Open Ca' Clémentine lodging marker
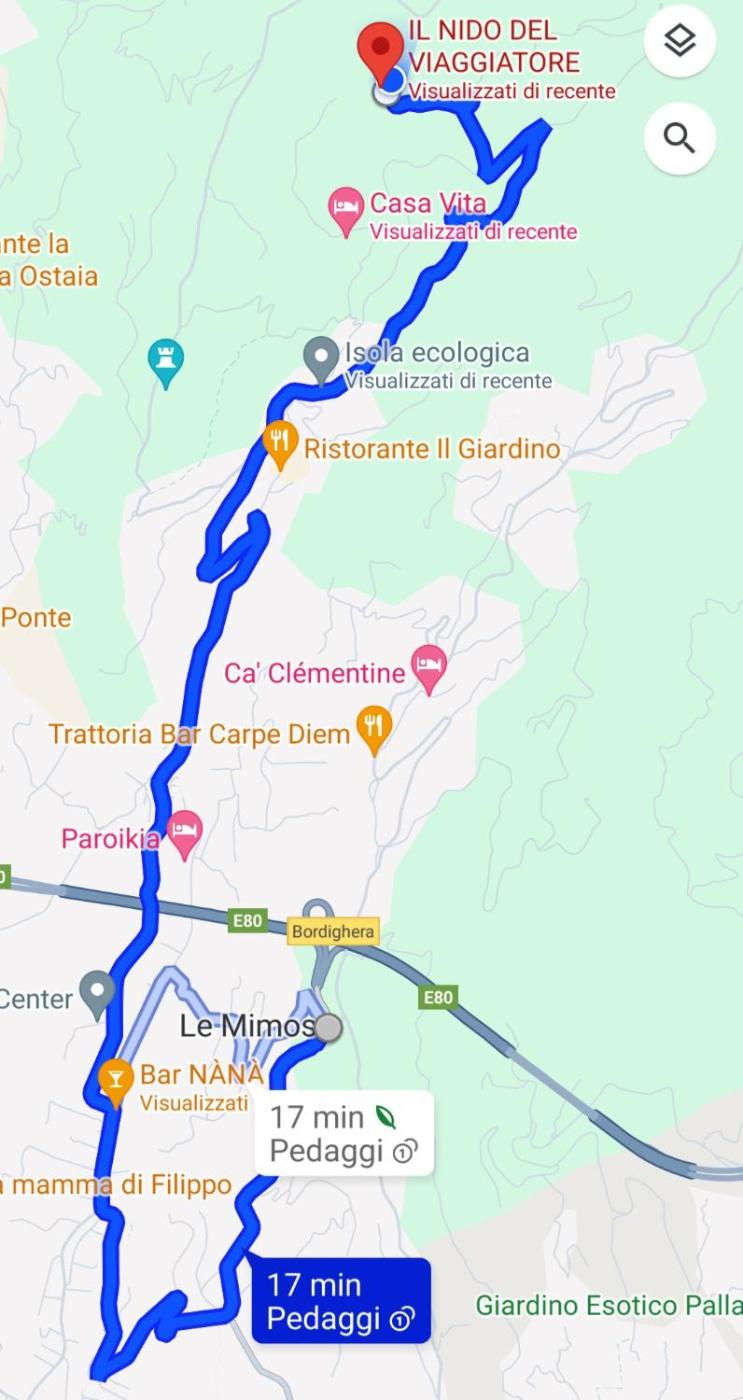 429,666
